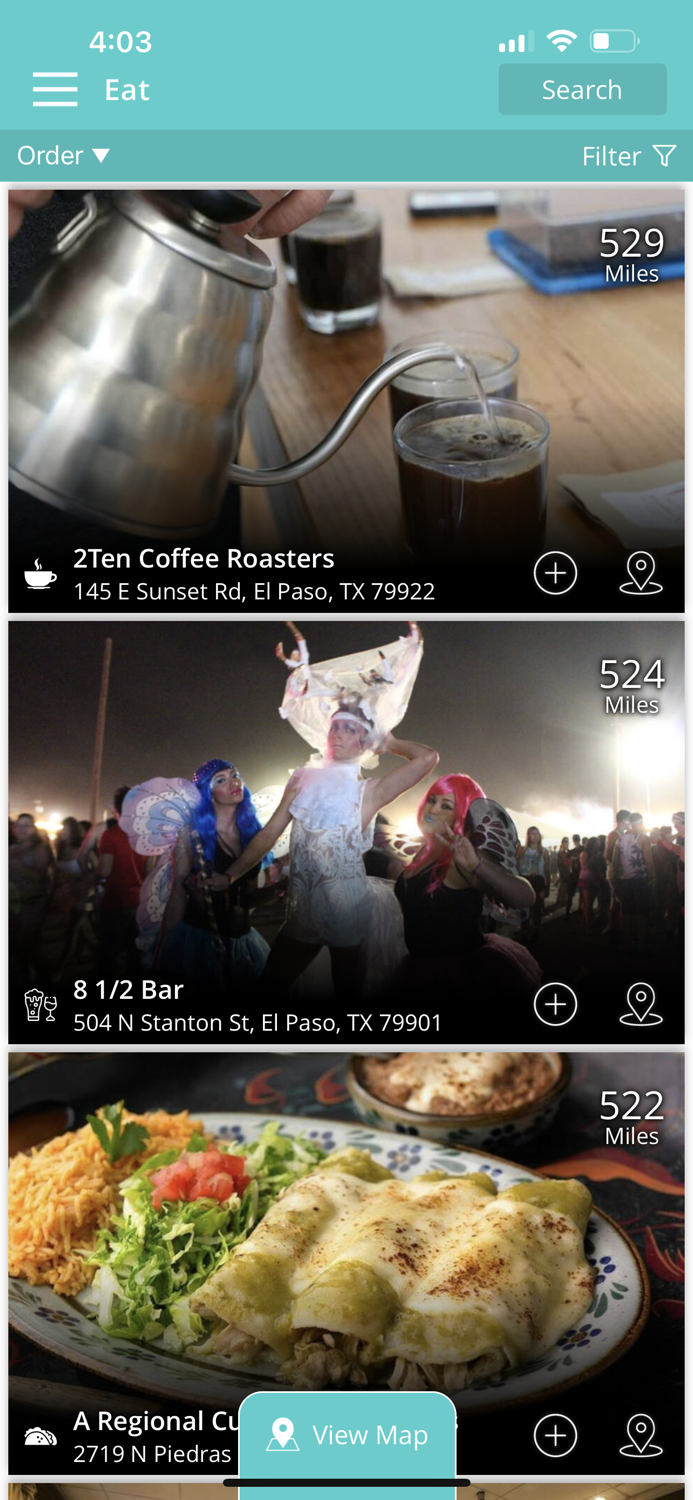
Task: Add 2Ten Coffee Roasters with plus icon
Action: [555, 574]
